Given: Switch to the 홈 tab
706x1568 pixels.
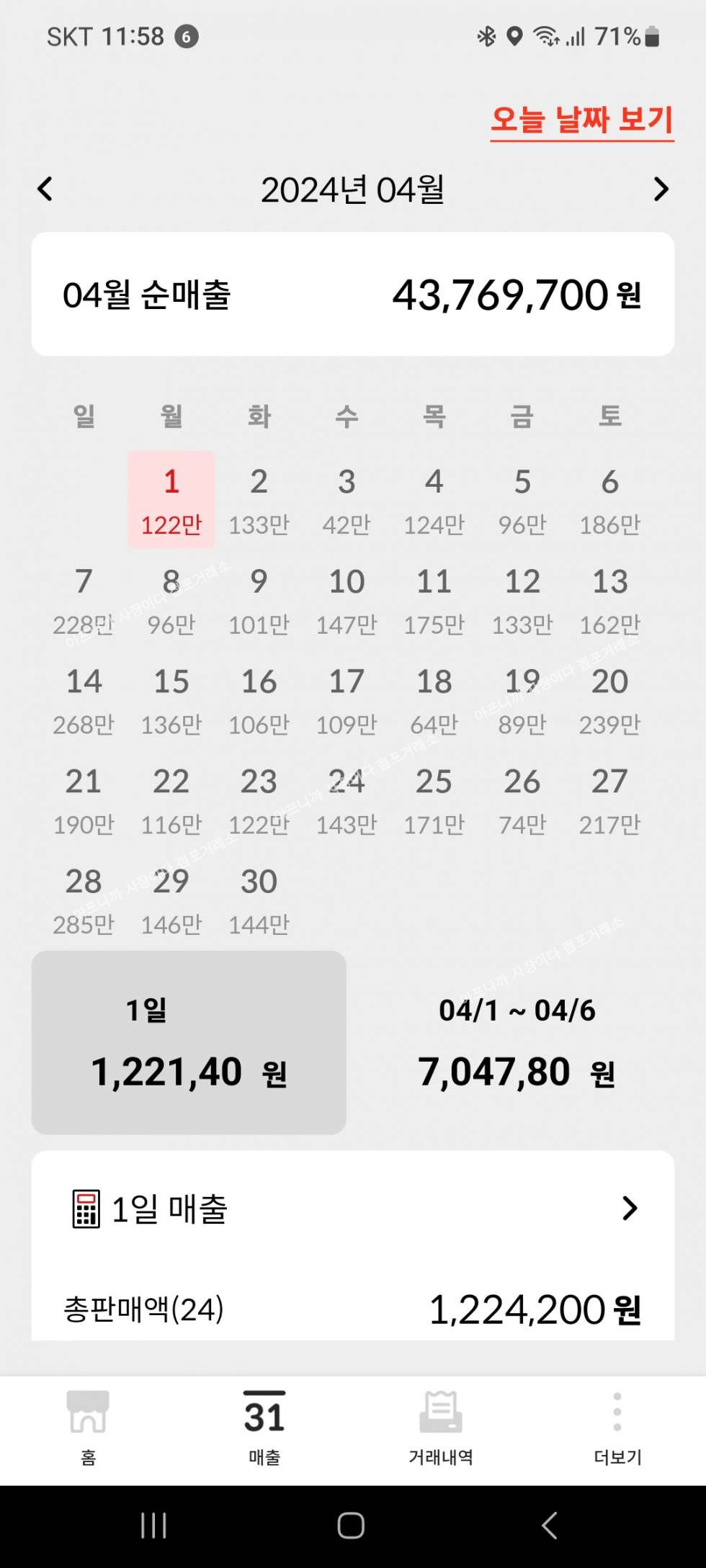Looking at the screenshot, I should pyautogui.click(x=88, y=1427).
